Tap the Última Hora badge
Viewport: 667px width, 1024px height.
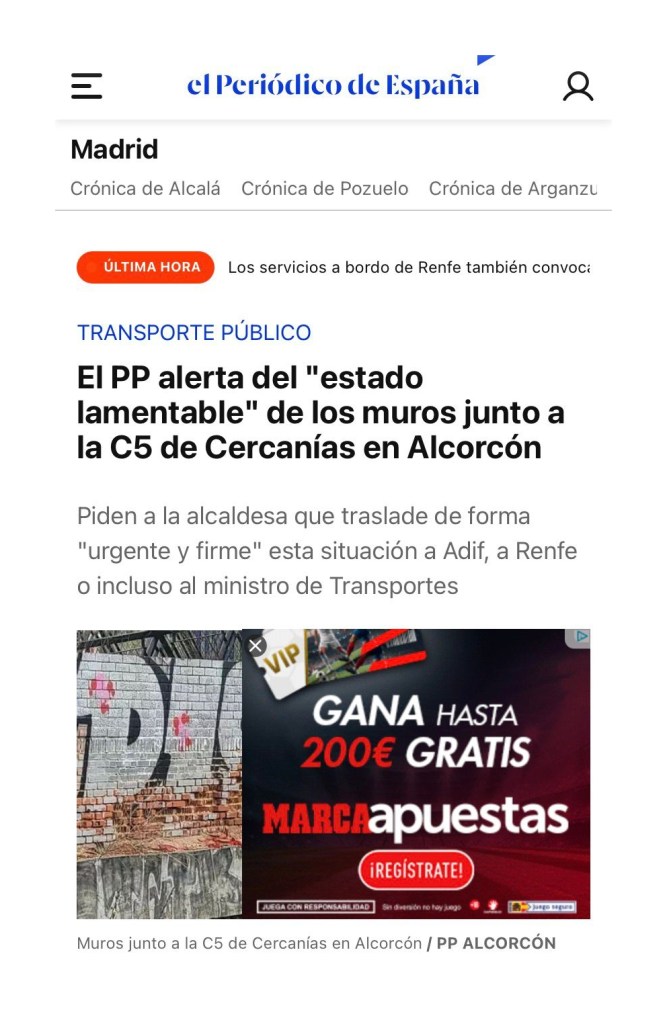tap(146, 267)
